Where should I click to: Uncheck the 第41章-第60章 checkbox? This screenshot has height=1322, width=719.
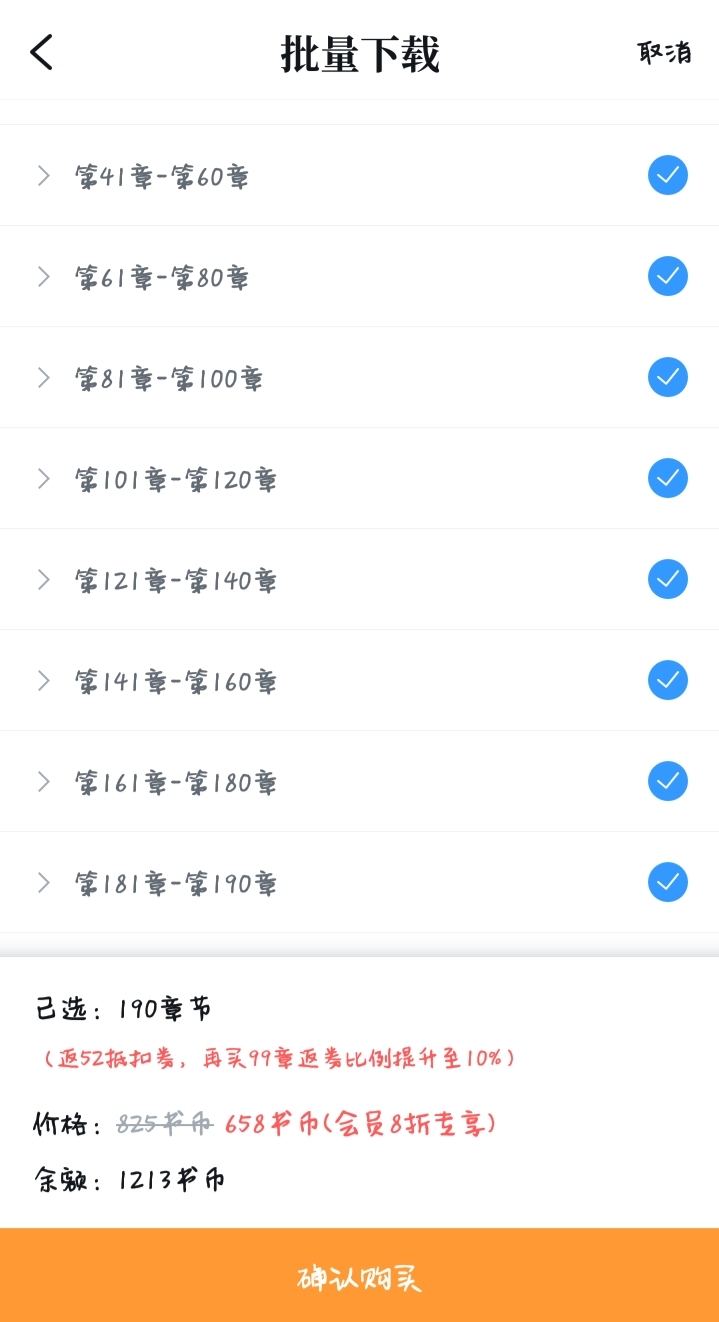tap(668, 175)
